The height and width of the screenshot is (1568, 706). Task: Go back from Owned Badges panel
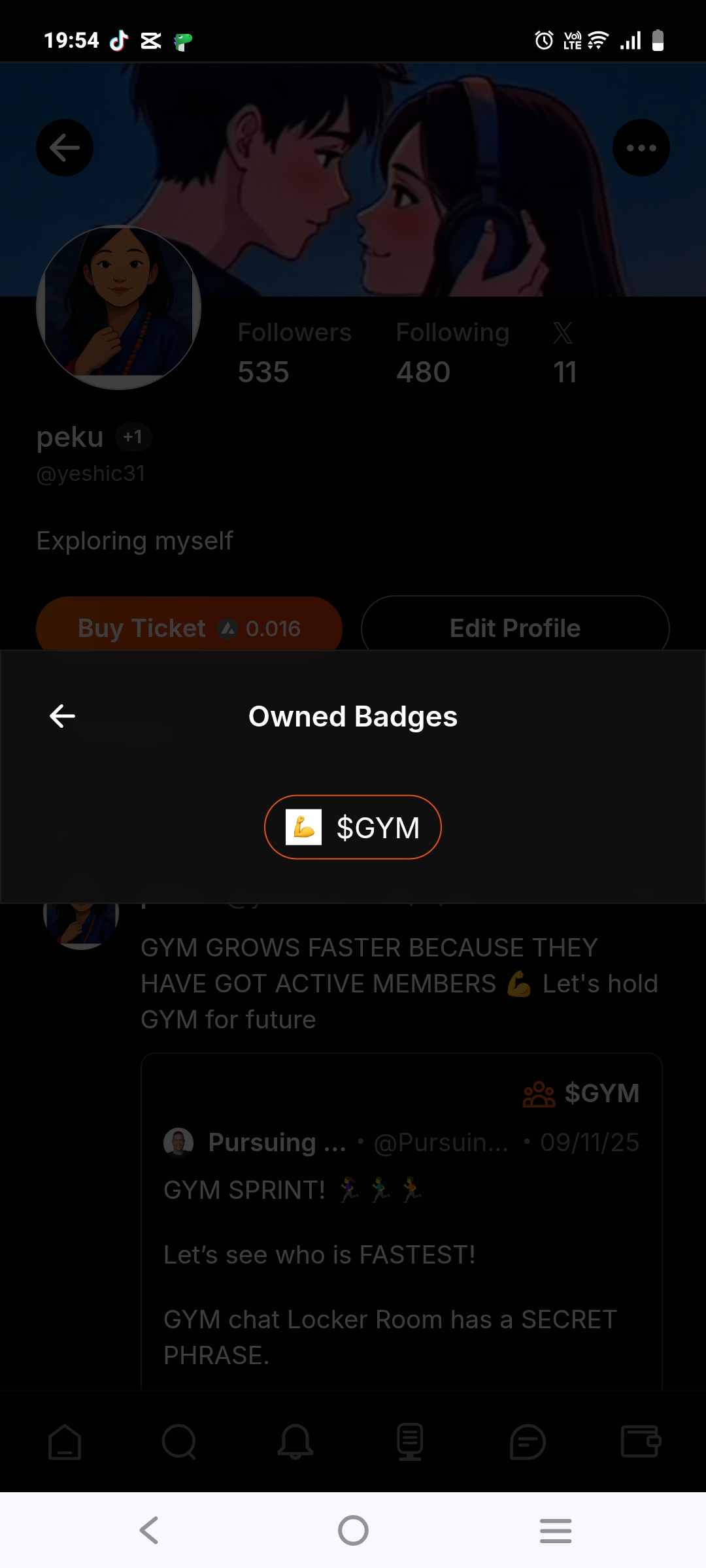[63, 716]
